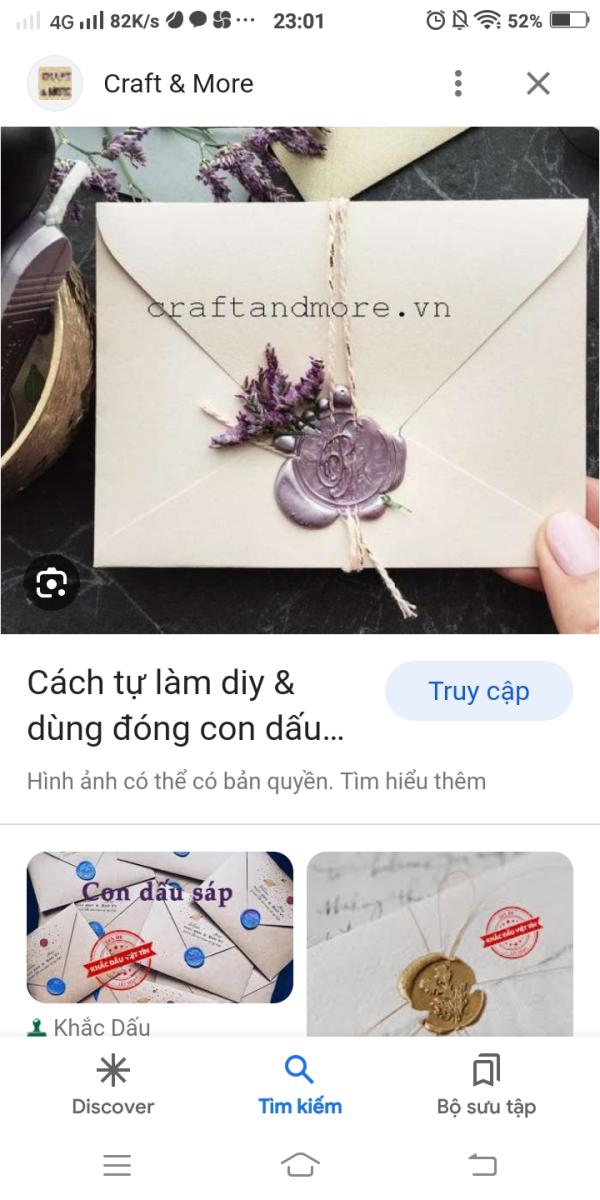600x1200 pixels.
Task: Open the three-dot overflow menu
Action: click(x=458, y=84)
